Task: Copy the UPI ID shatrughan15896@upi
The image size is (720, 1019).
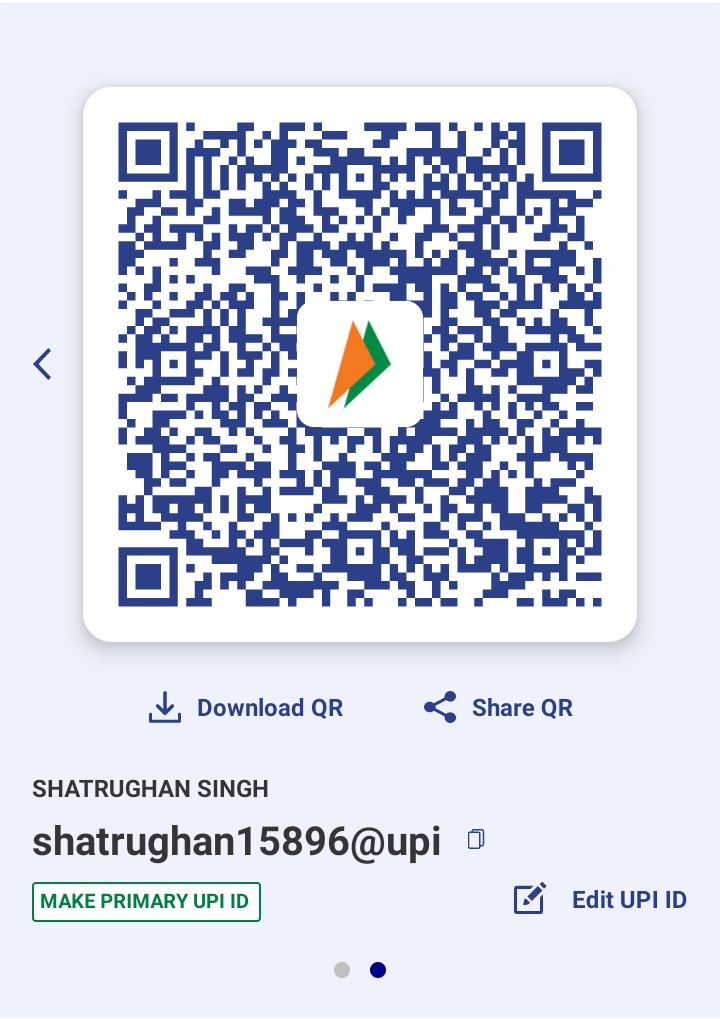Action: click(x=476, y=840)
